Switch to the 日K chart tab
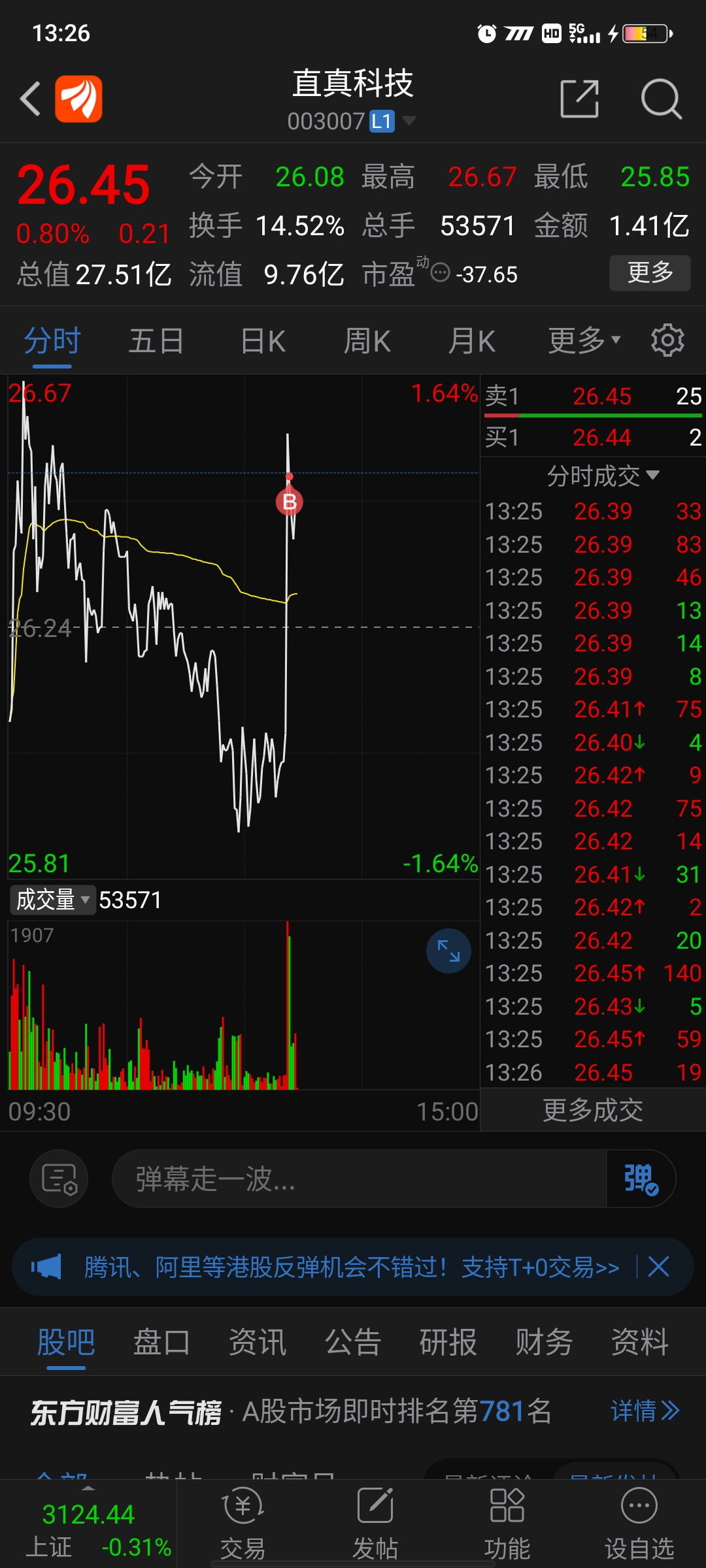706x1568 pixels. click(263, 341)
